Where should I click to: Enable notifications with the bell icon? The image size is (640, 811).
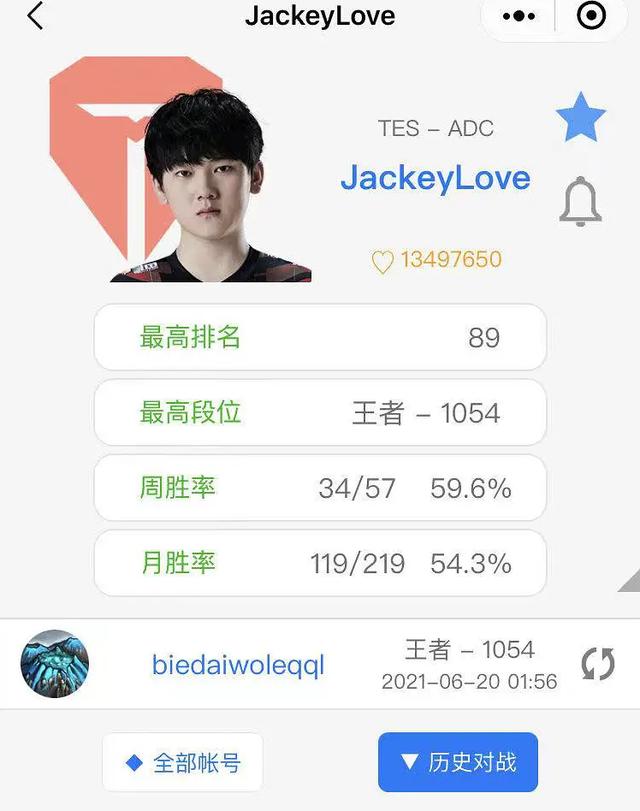pos(580,201)
